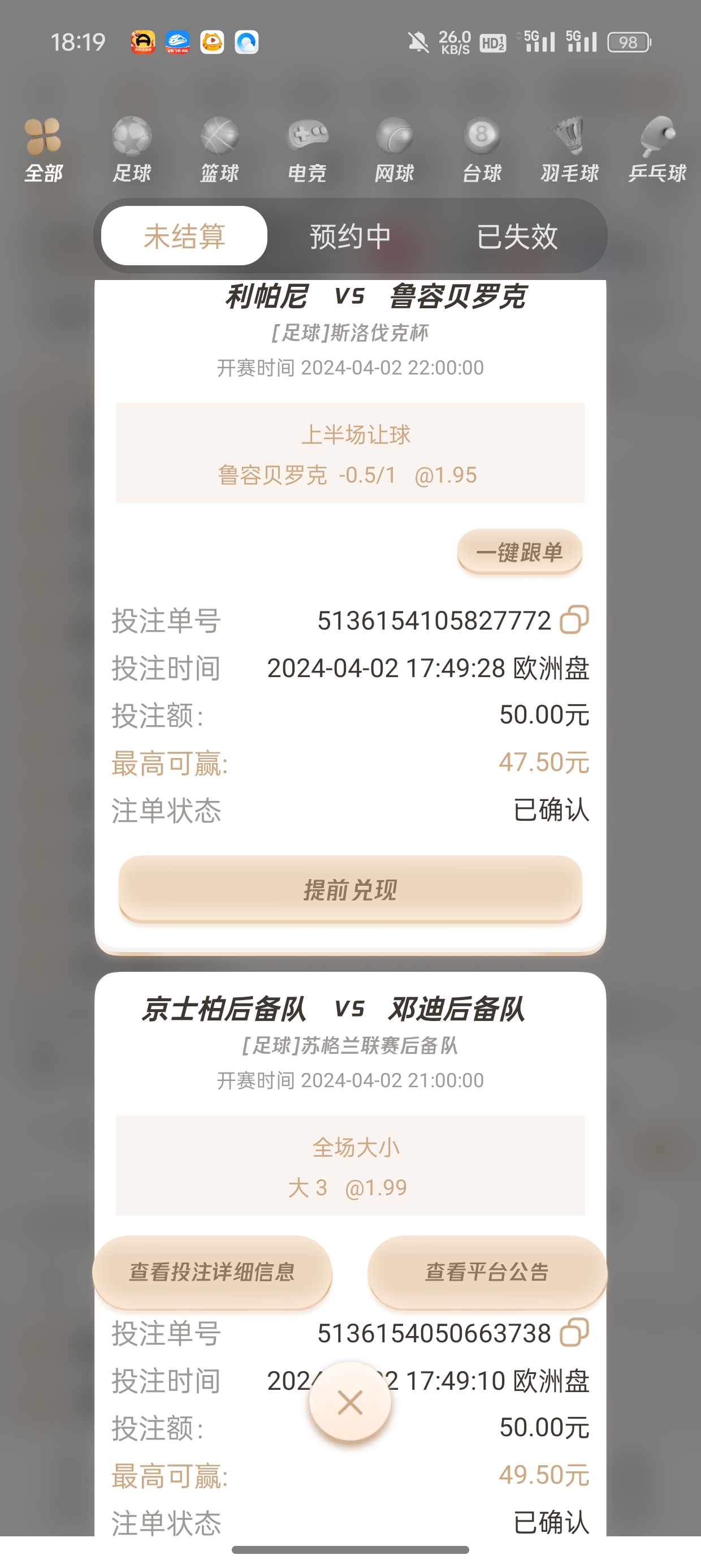Filter by 羽毛球
The height and width of the screenshot is (1568, 701).
pos(570,149)
